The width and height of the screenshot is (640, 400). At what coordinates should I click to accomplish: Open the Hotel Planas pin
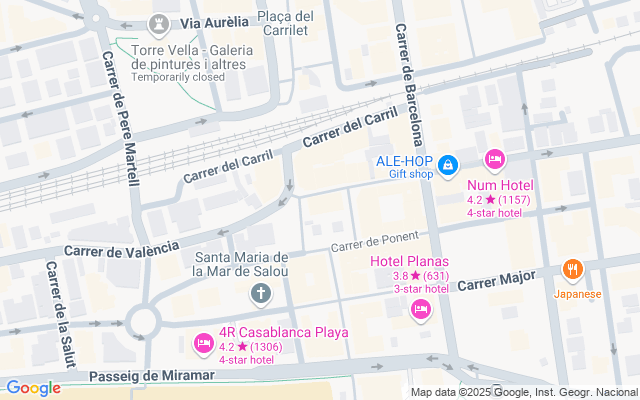point(421,311)
